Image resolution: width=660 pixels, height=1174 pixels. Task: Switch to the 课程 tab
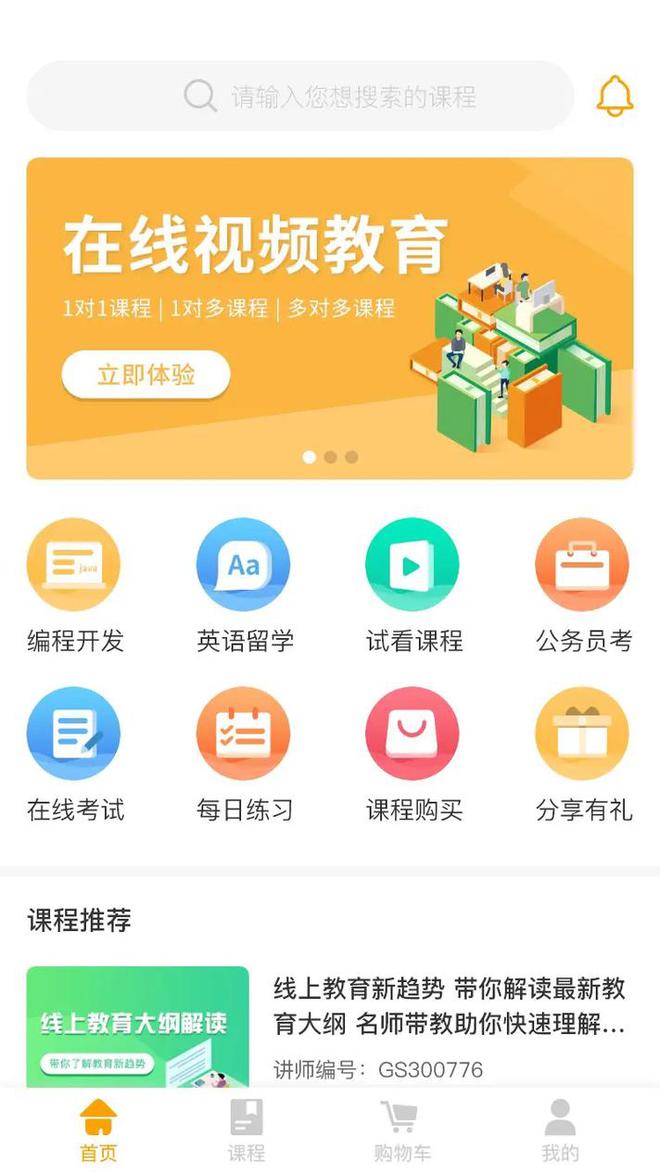click(246, 1130)
